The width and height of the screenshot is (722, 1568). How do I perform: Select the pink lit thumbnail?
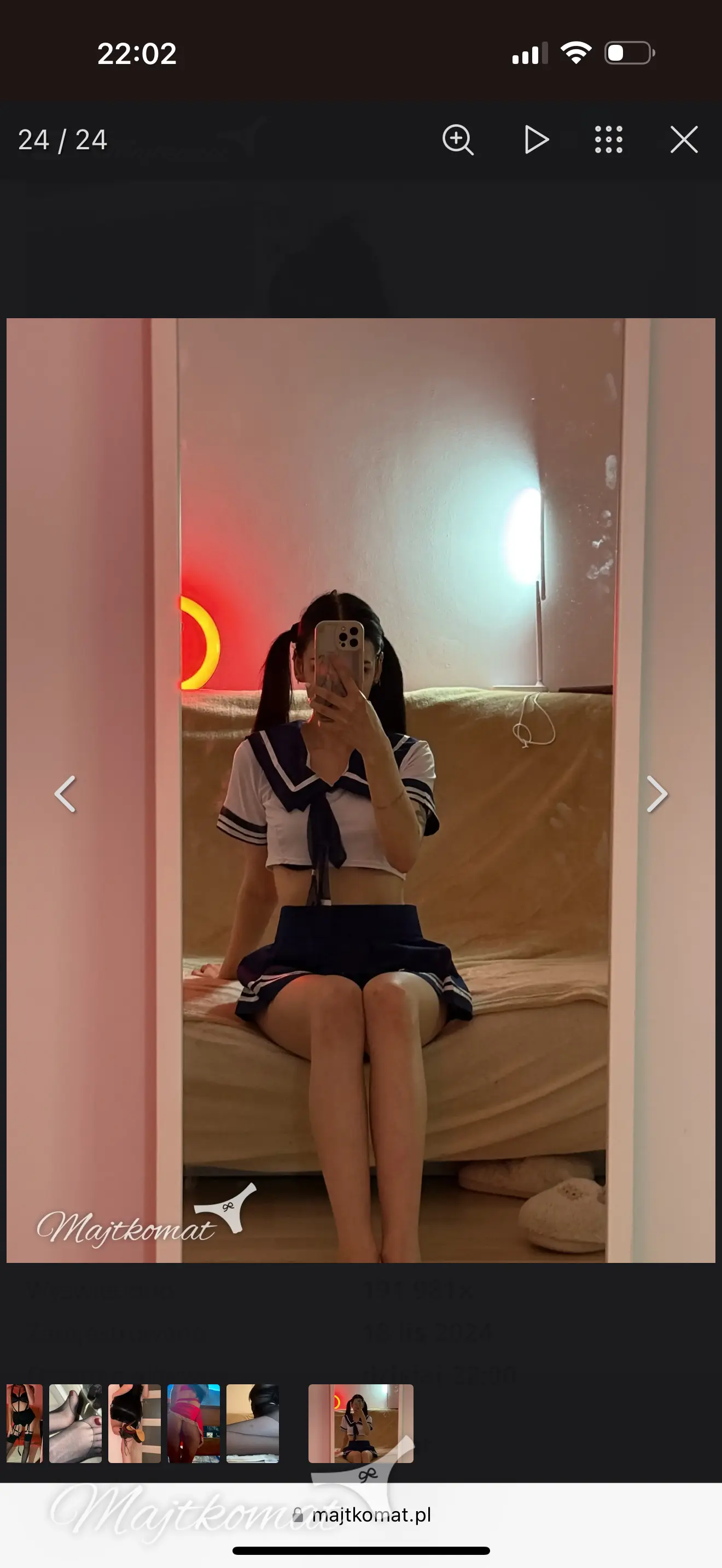[x=194, y=1423]
